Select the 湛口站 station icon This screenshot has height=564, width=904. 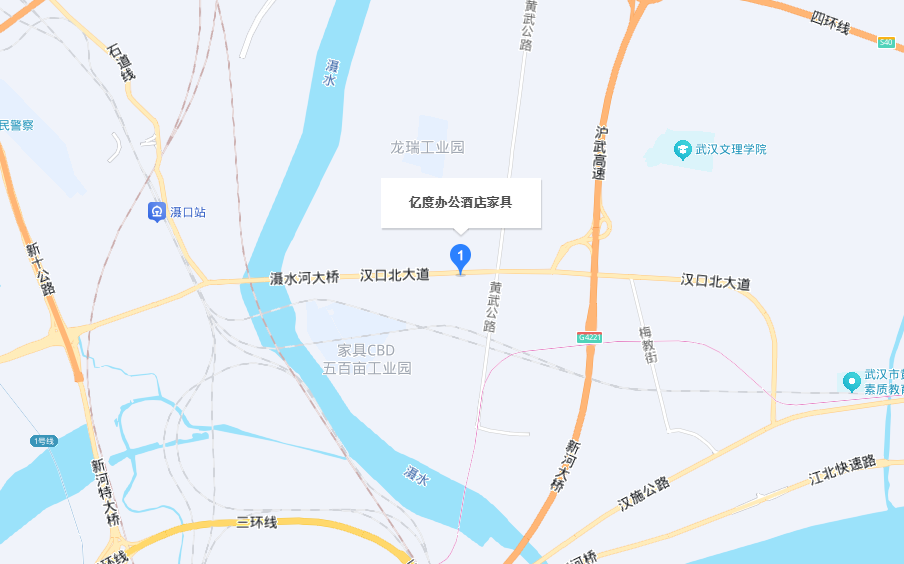(x=157, y=212)
